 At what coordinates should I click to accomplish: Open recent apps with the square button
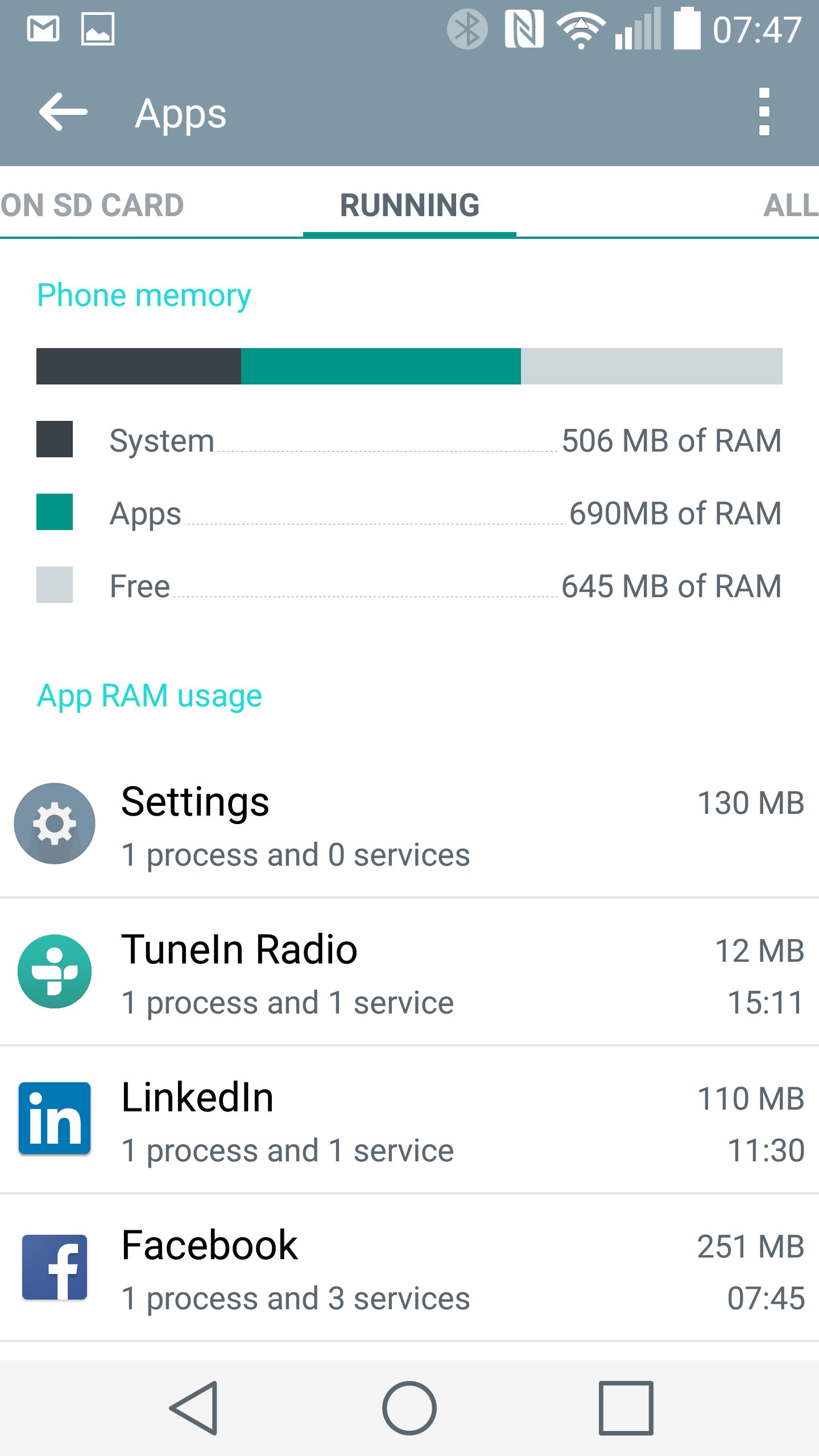coord(626,1408)
